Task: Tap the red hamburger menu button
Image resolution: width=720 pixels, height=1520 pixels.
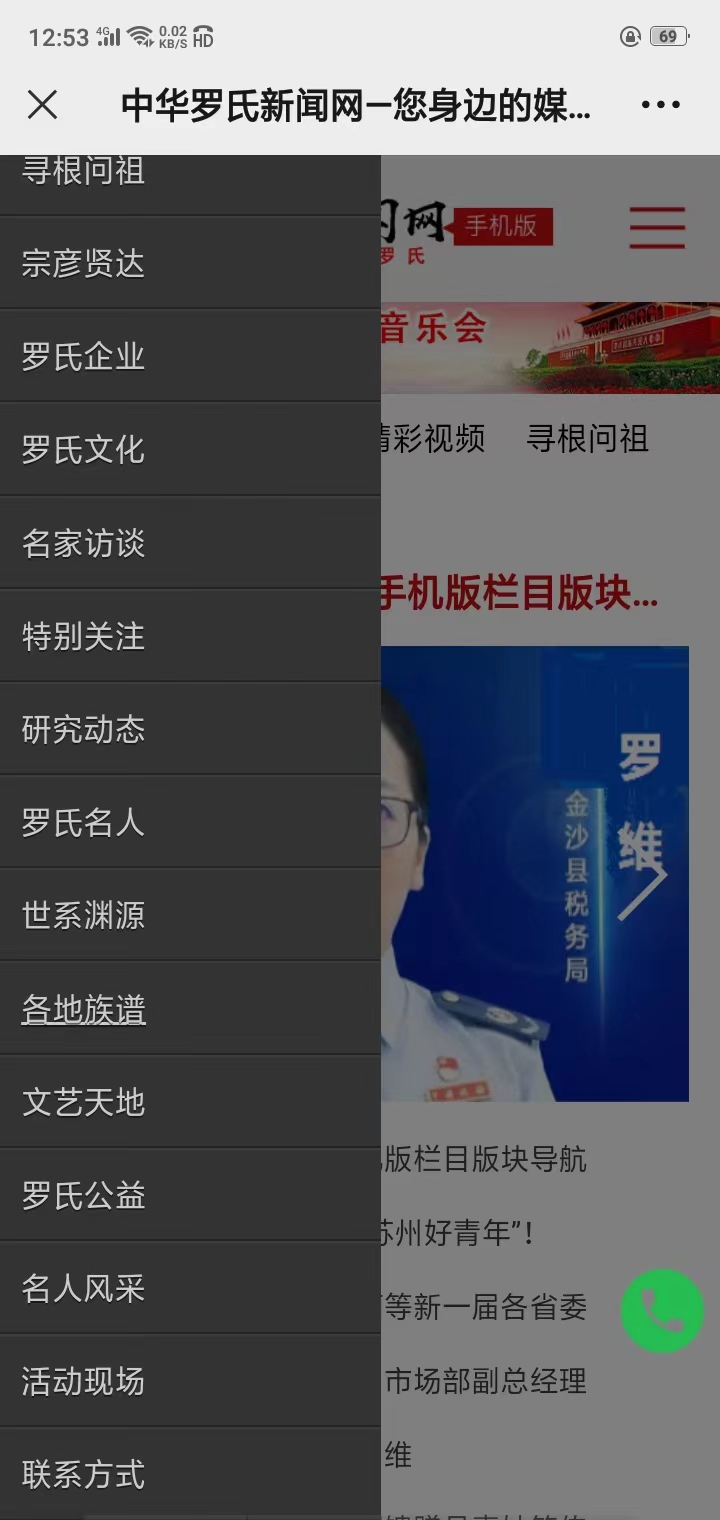Action: pos(657,228)
